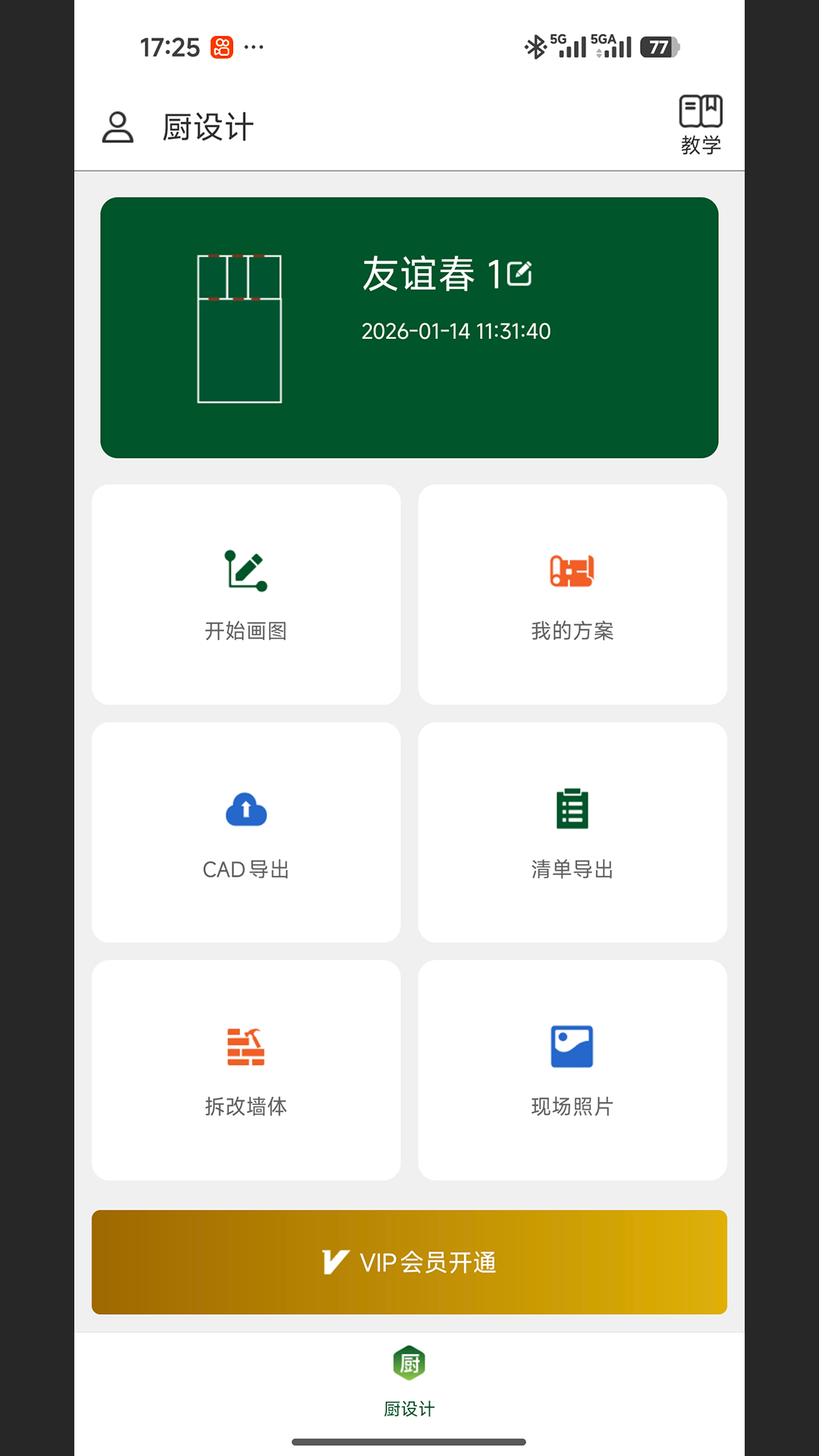Viewport: 819px width, 1456px height.
Task: Open the user profile icon
Action: click(x=118, y=127)
